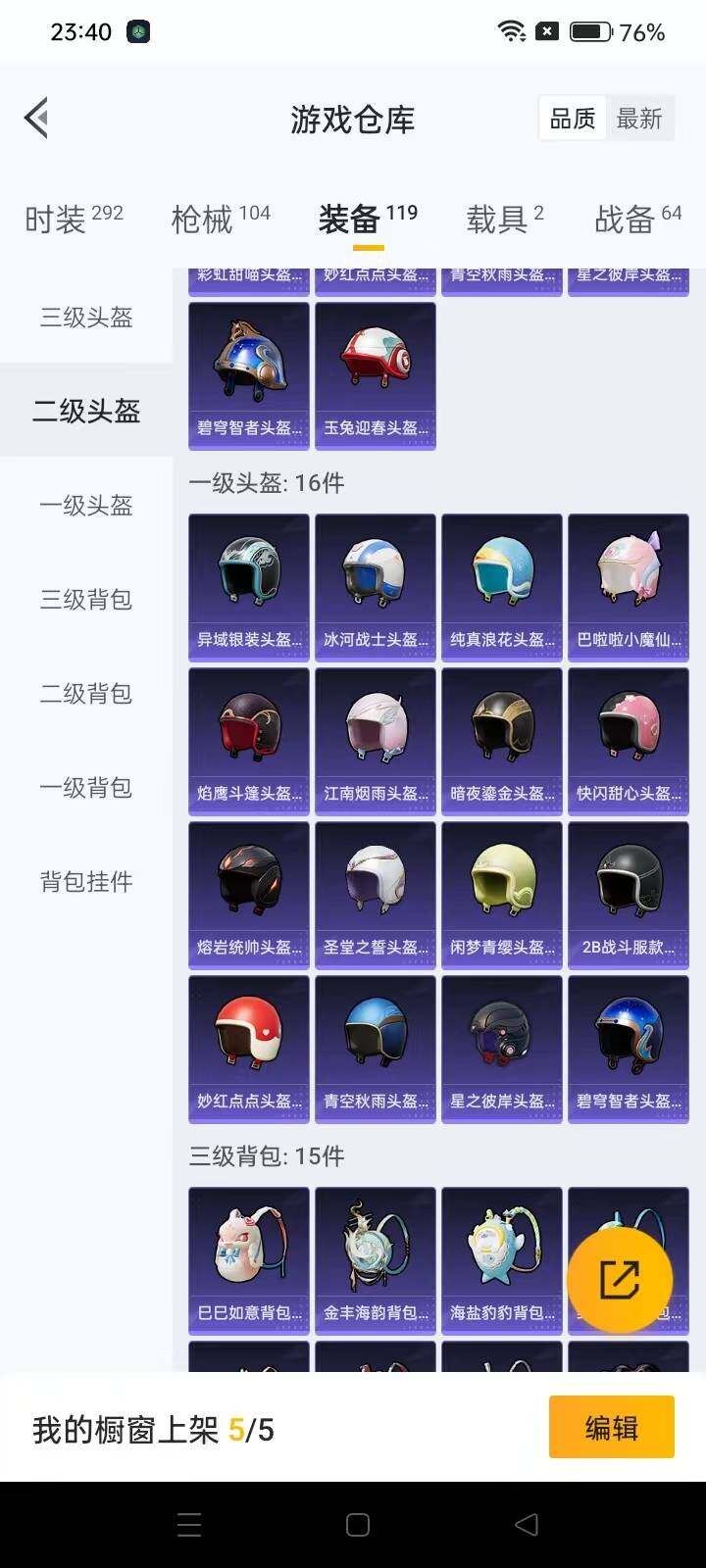The height and width of the screenshot is (1568, 706).
Task: Select 三级背包 in the sidebar
Action: pyautogui.click(x=86, y=599)
